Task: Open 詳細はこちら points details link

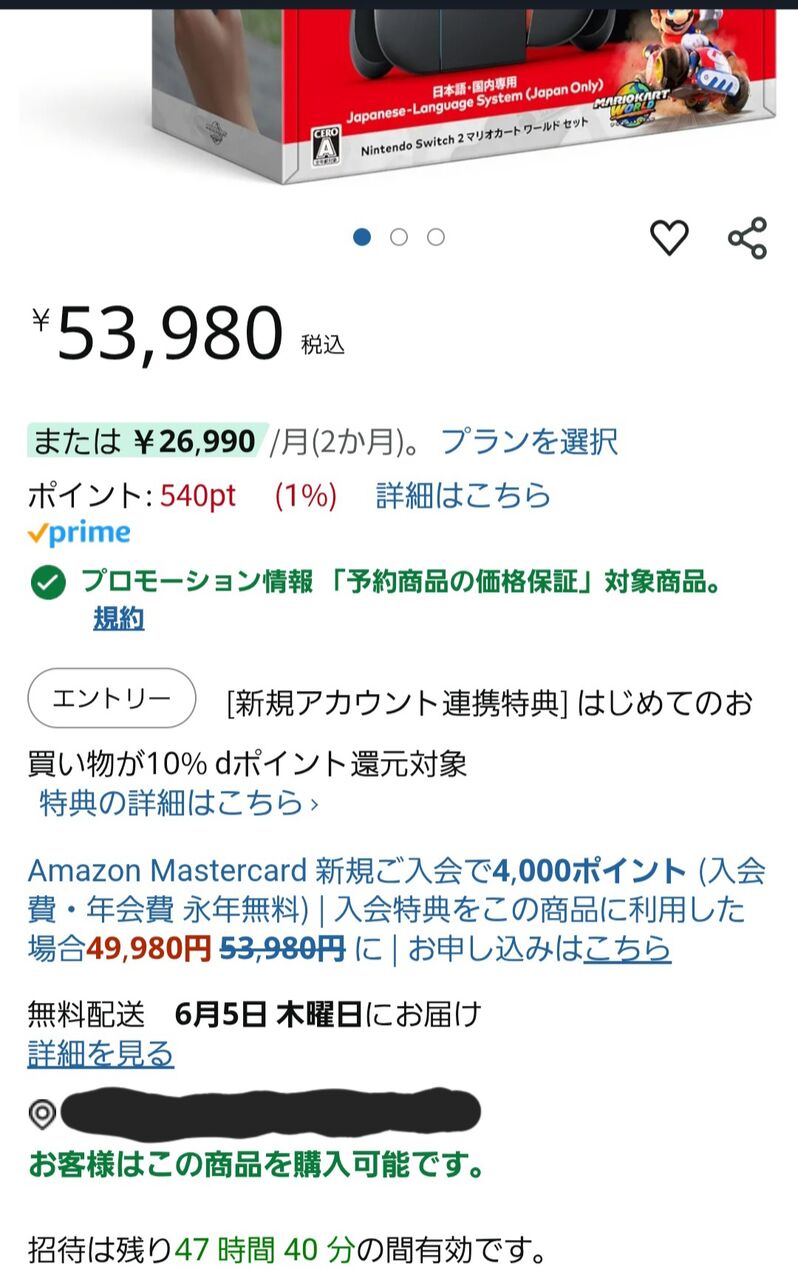Action: [x=463, y=495]
